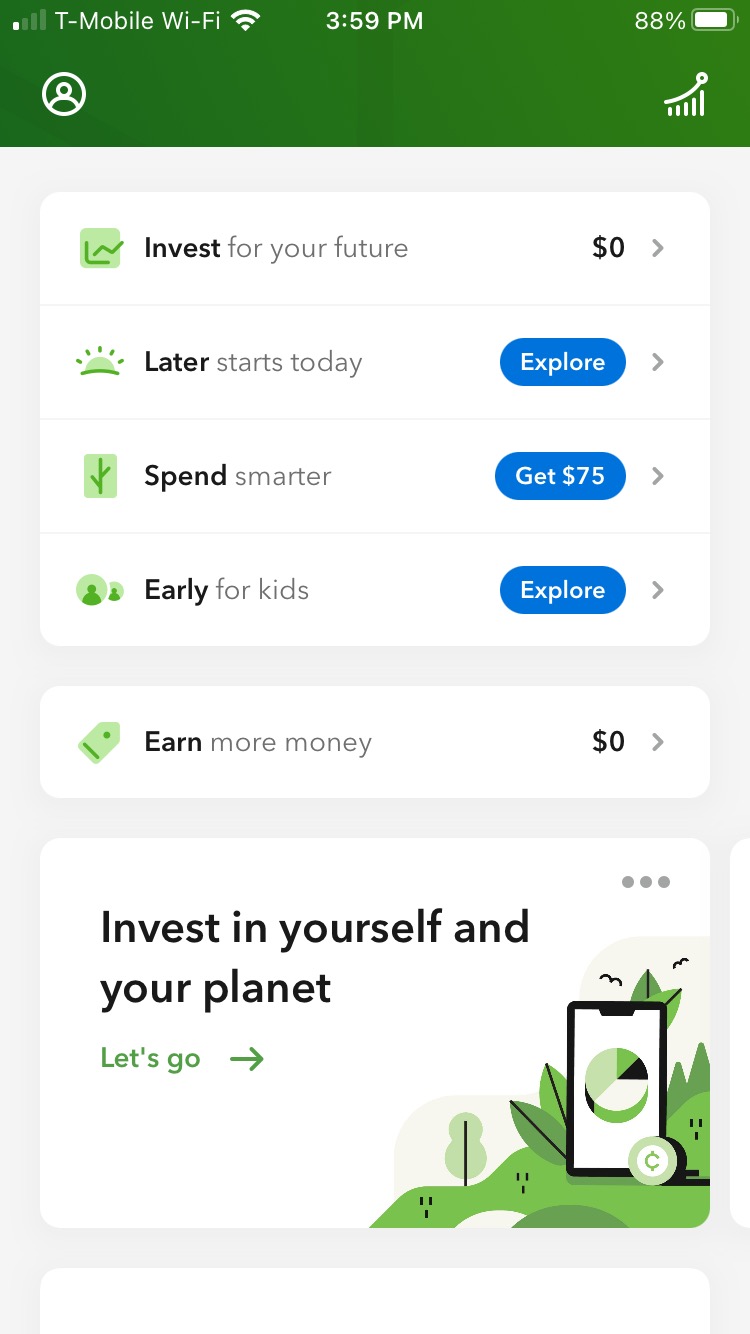750x1334 pixels.
Task: Tap the coin icon on the illustrated phone
Action: click(x=652, y=1162)
